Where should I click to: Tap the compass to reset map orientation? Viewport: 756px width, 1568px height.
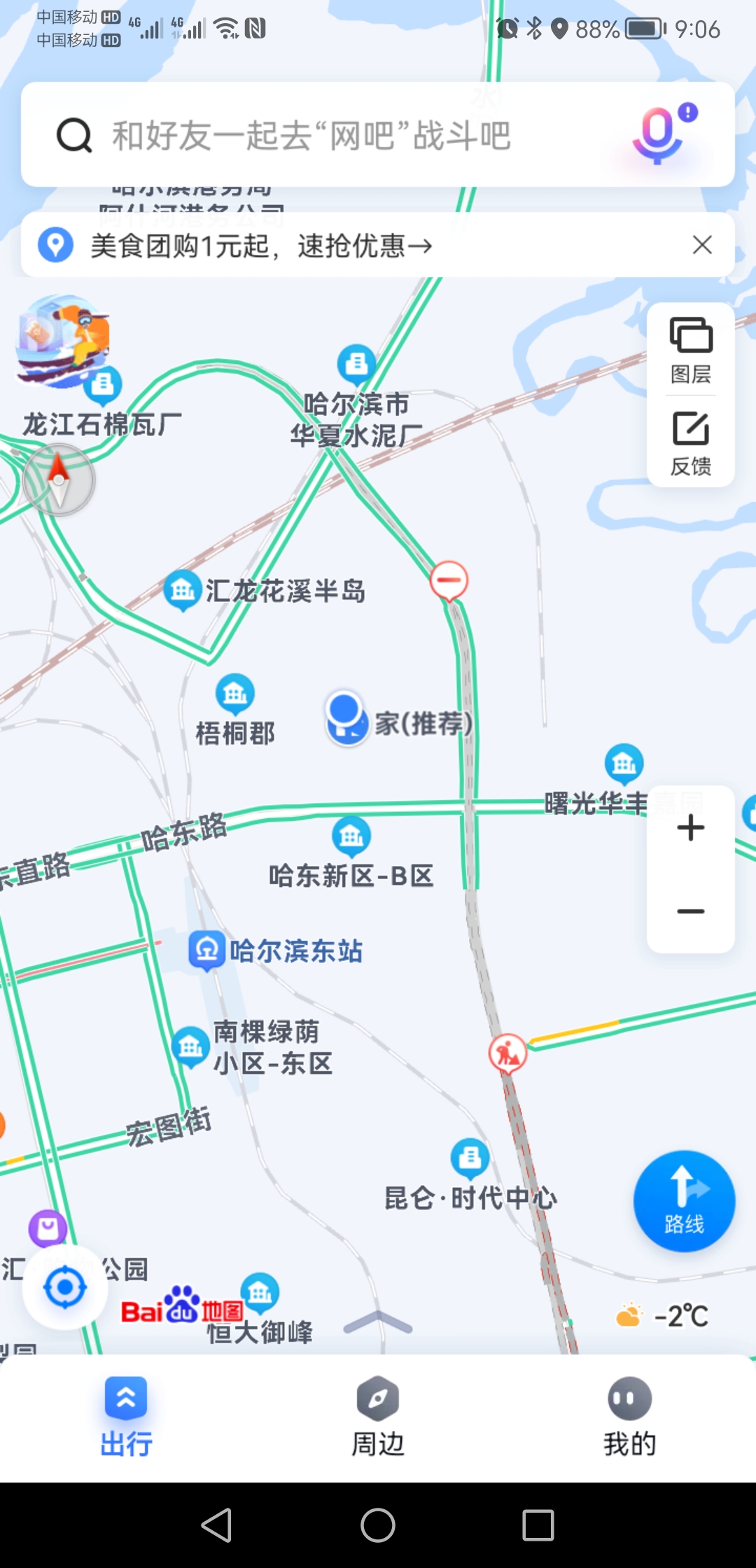[59, 479]
